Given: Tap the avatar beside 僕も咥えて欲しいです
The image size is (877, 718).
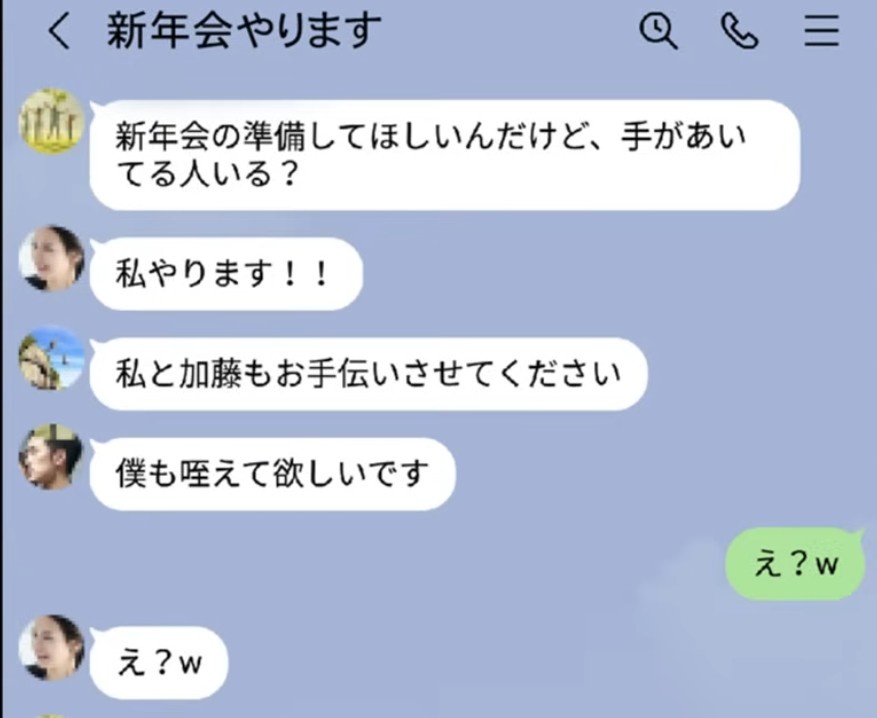Looking at the screenshot, I should pyautogui.click(x=52, y=457).
